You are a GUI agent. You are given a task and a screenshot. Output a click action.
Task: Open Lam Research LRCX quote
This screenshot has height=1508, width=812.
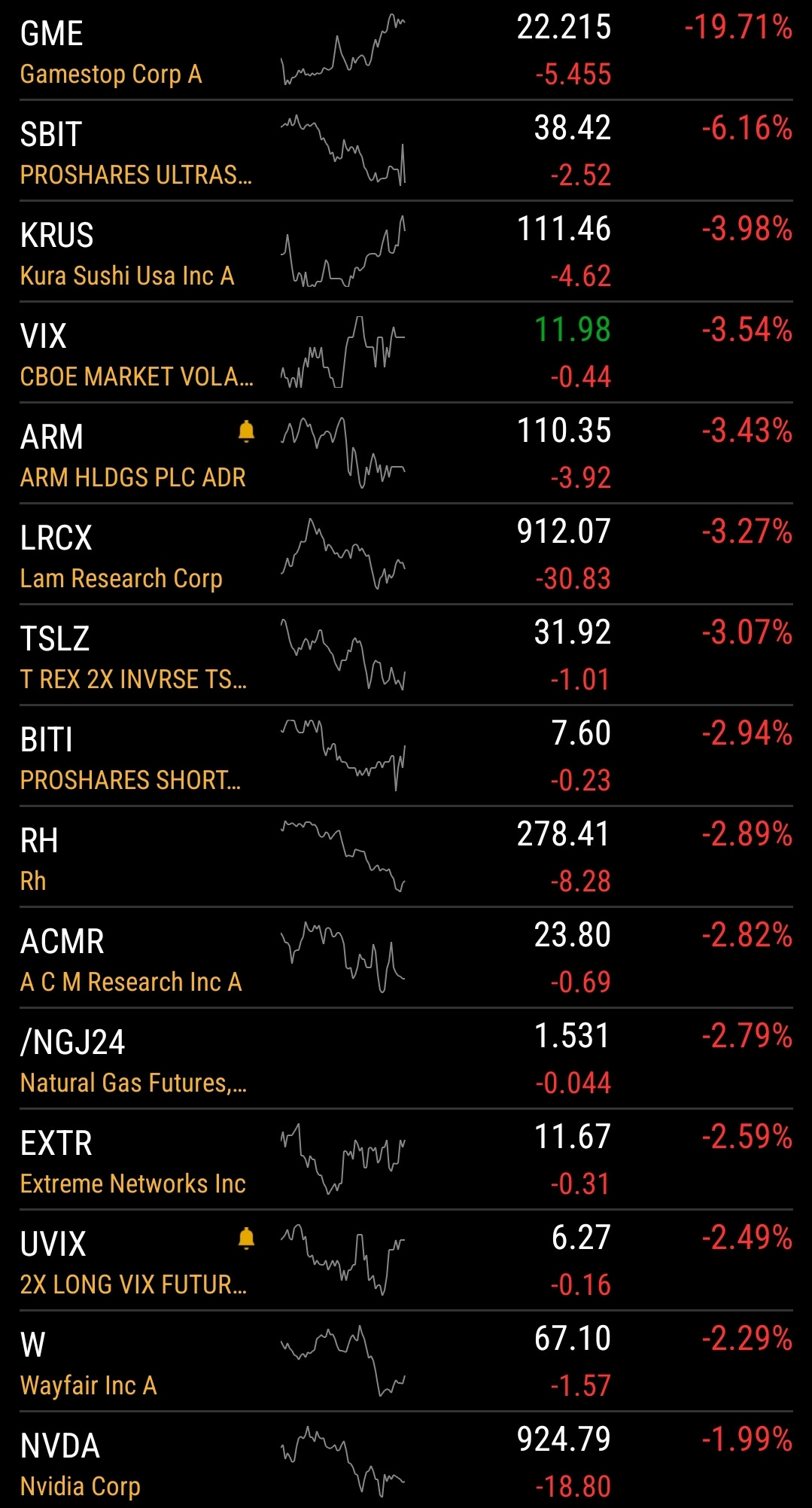click(406, 554)
